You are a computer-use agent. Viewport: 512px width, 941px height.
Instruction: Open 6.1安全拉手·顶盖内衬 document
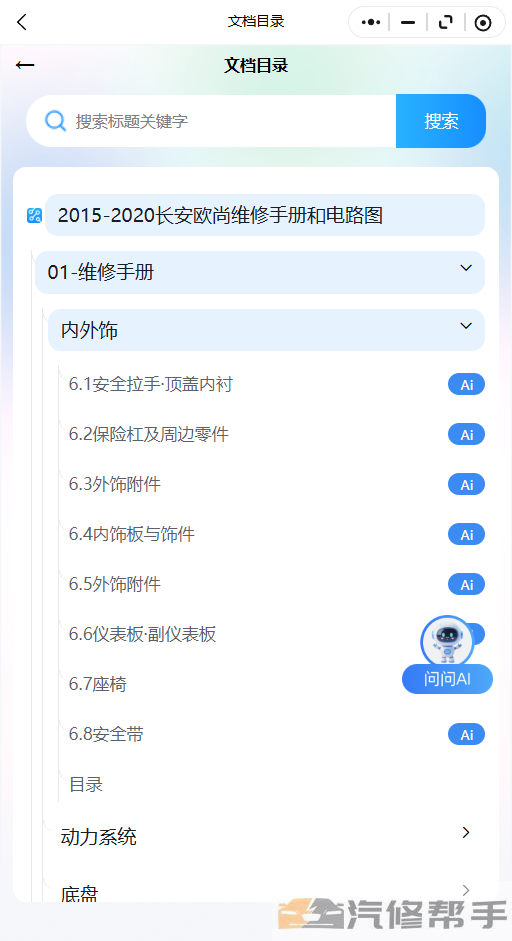point(151,384)
